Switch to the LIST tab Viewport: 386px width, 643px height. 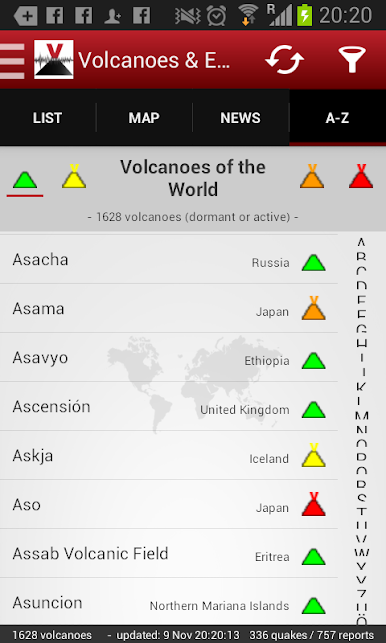tap(48, 118)
